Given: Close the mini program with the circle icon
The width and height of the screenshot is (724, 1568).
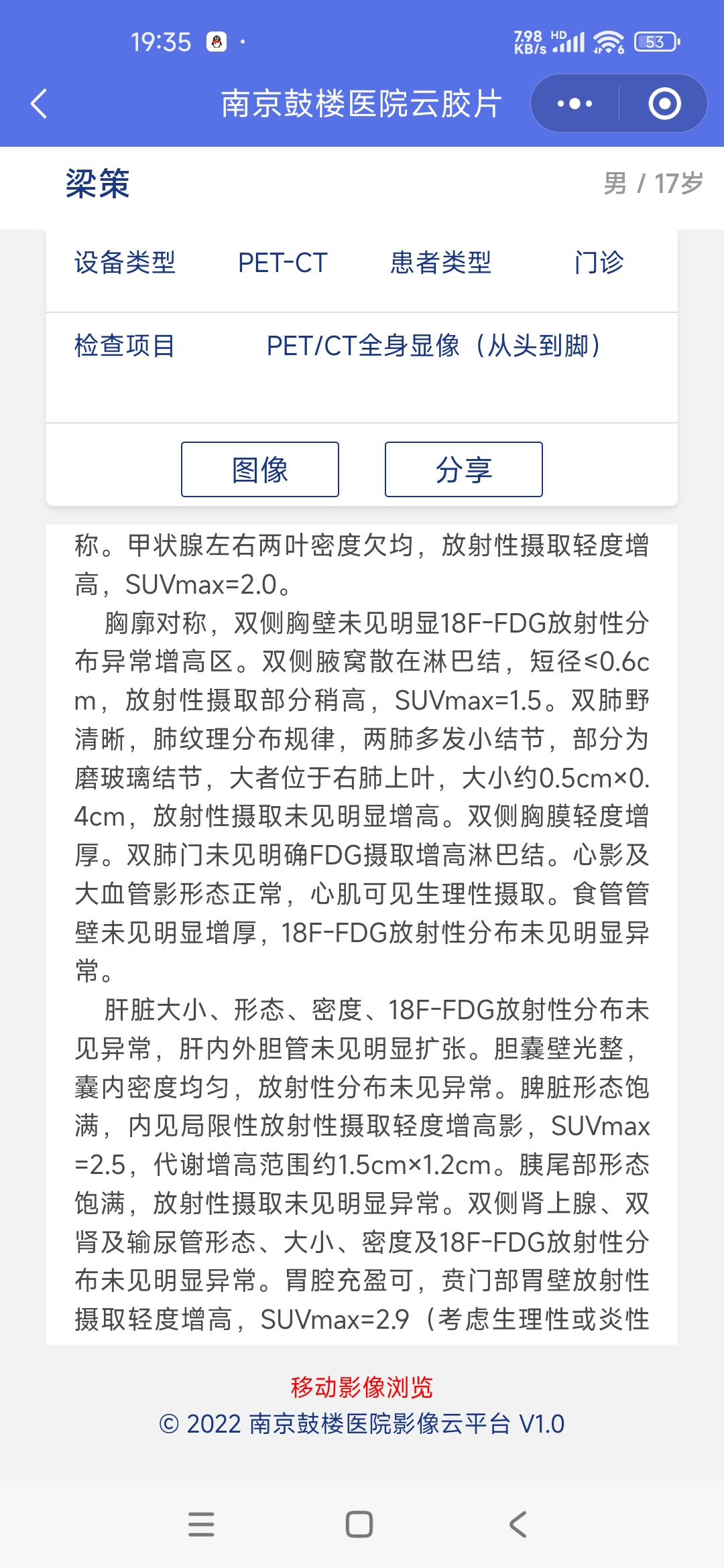Looking at the screenshot, I should 664,104.
